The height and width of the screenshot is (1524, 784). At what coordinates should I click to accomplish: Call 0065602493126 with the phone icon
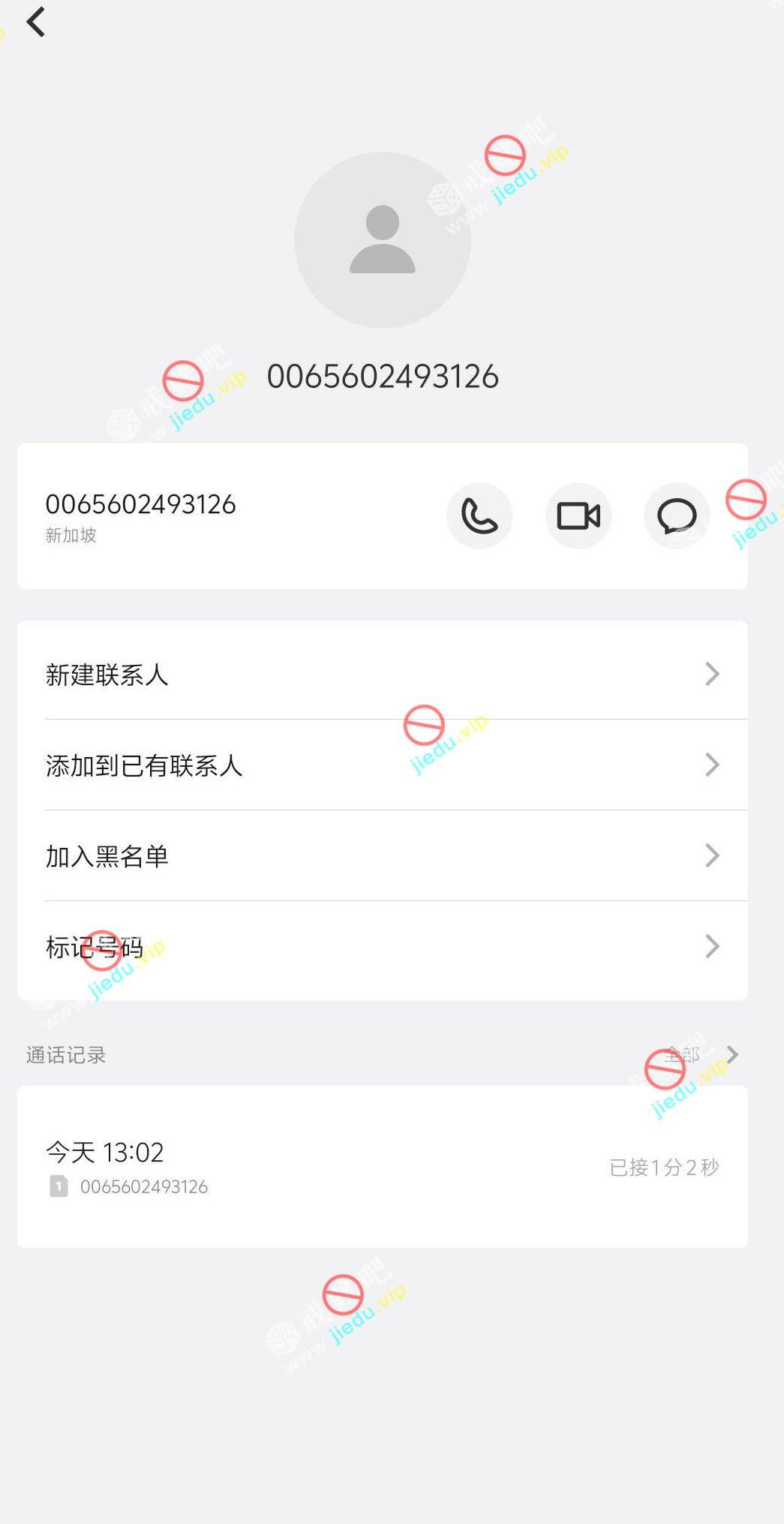pyautogui.click(x=479, y=516)
